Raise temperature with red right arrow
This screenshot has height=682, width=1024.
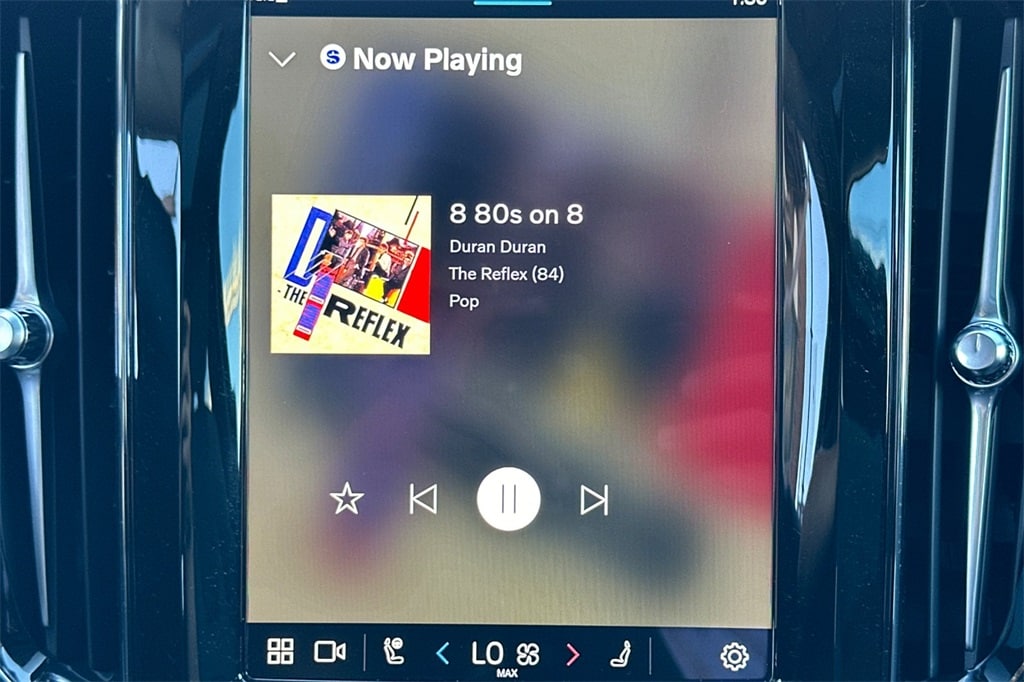point(573,654)
